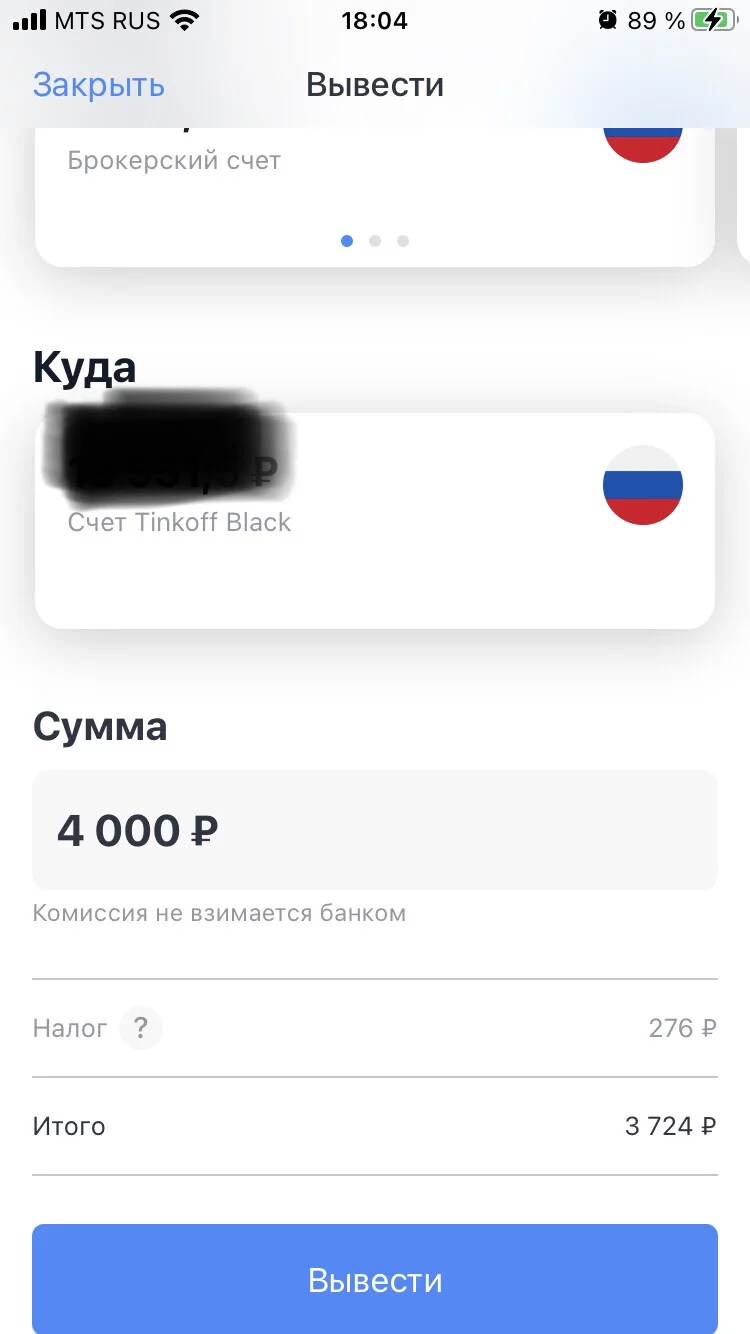Tap Закрыть to close the withdrawal screen
Viewport: 750px width, 1334px height.
98,85
